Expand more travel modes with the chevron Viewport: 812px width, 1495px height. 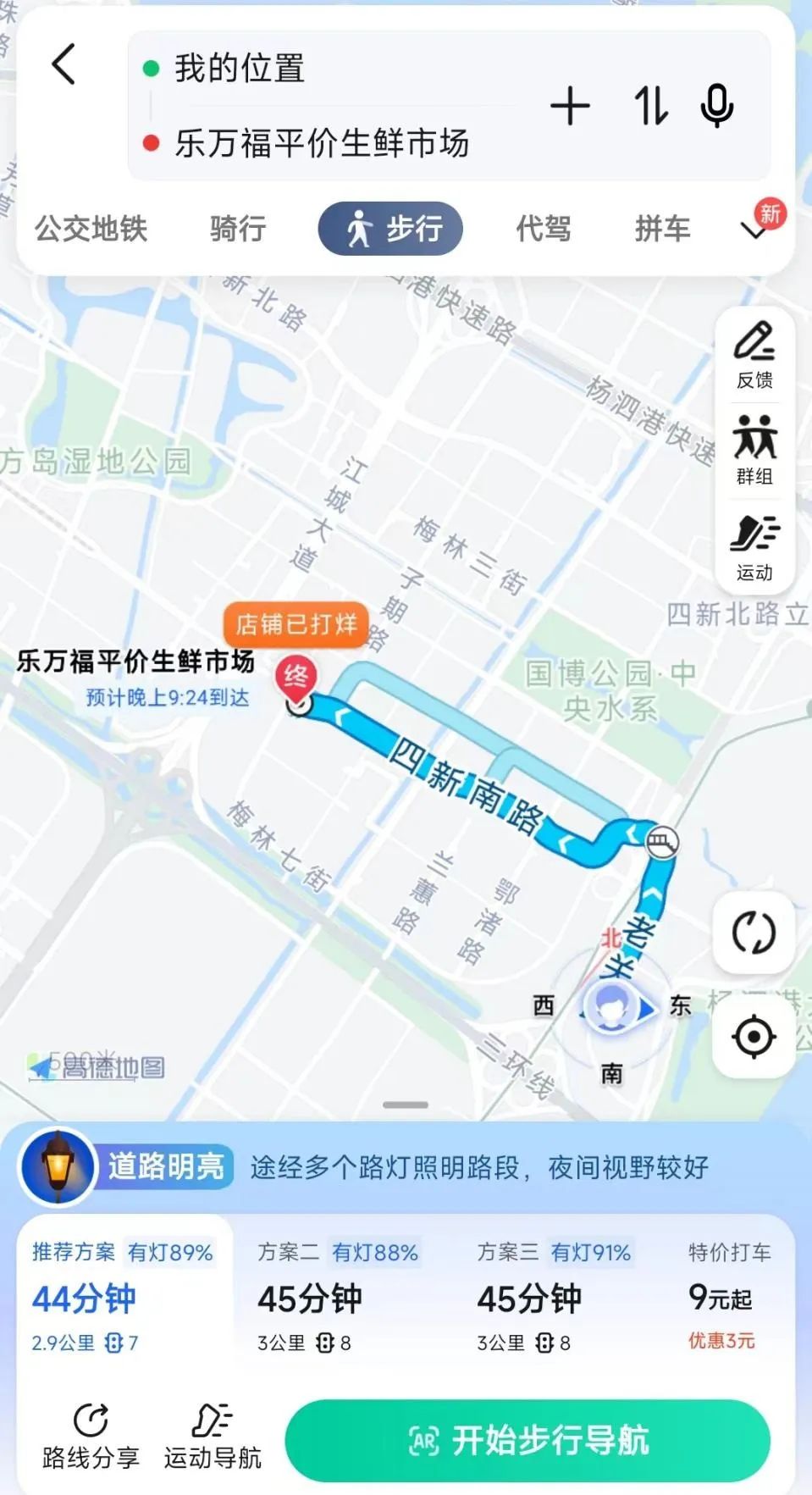(x=754, y=230)
